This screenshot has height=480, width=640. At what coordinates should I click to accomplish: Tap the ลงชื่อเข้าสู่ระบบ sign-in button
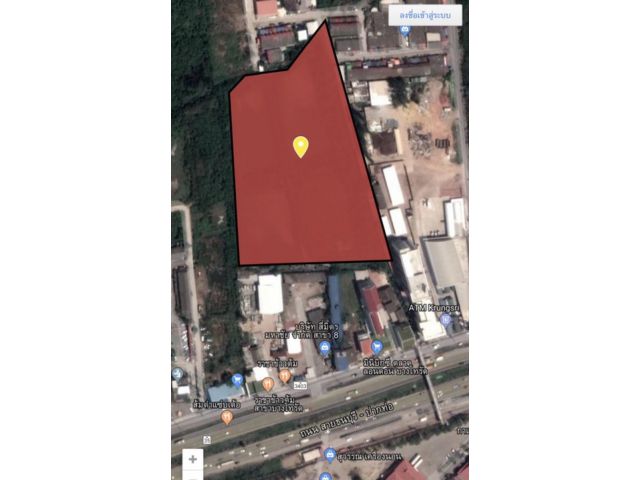click(x=425, y=15)
